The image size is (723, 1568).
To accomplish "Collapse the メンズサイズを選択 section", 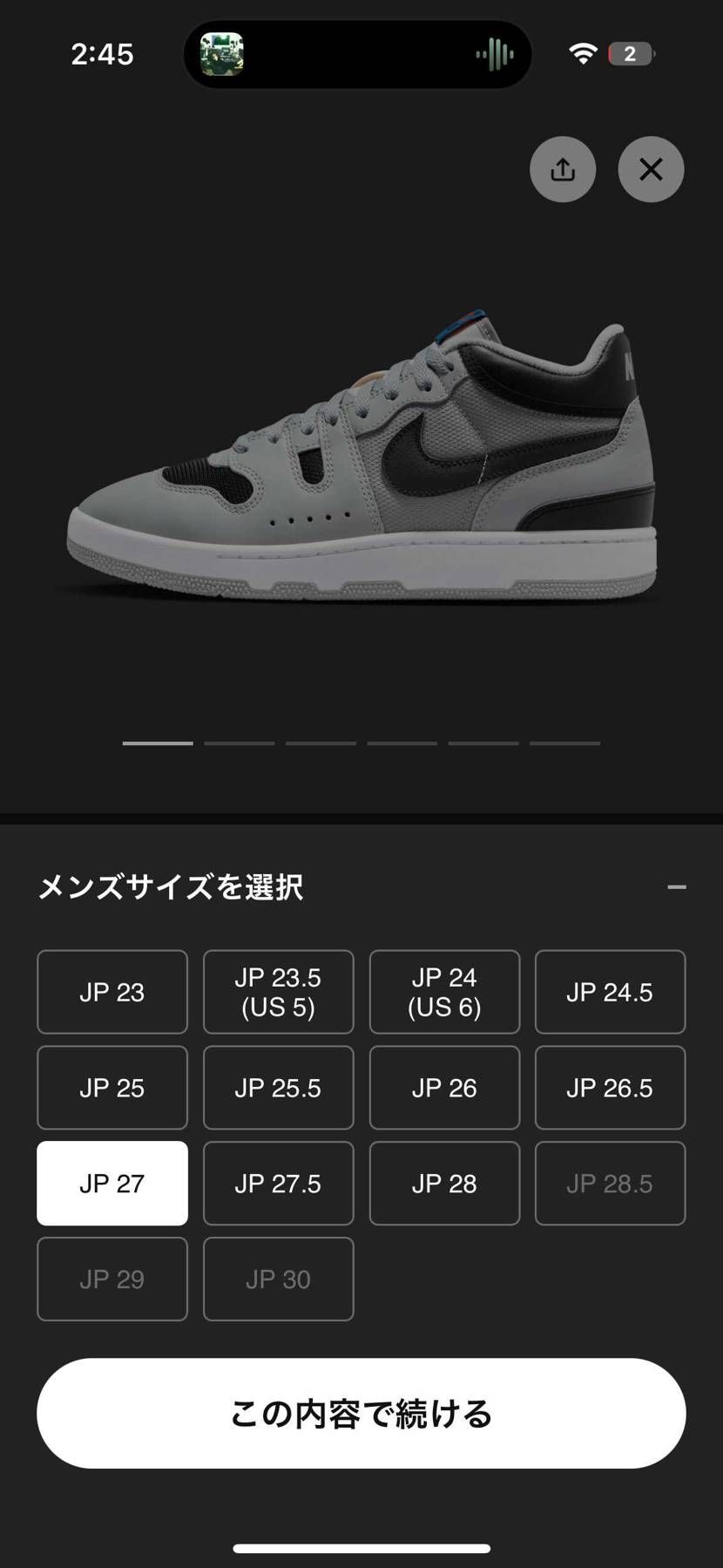I will coord(677,887).
